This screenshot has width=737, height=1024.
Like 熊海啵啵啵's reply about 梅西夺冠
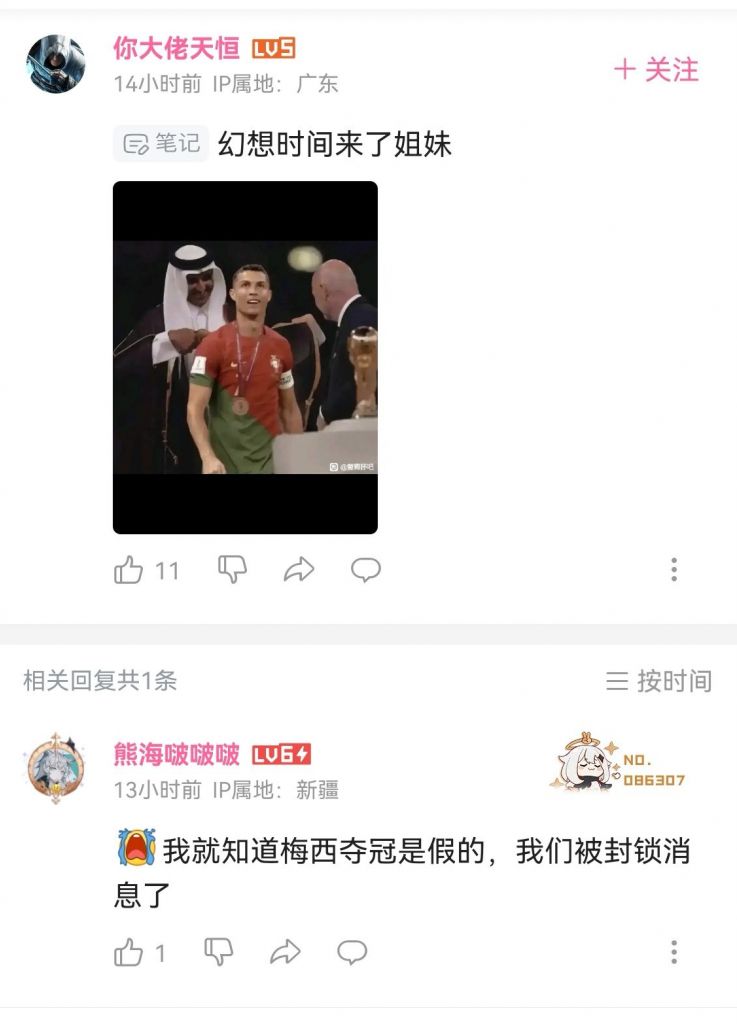126,954
